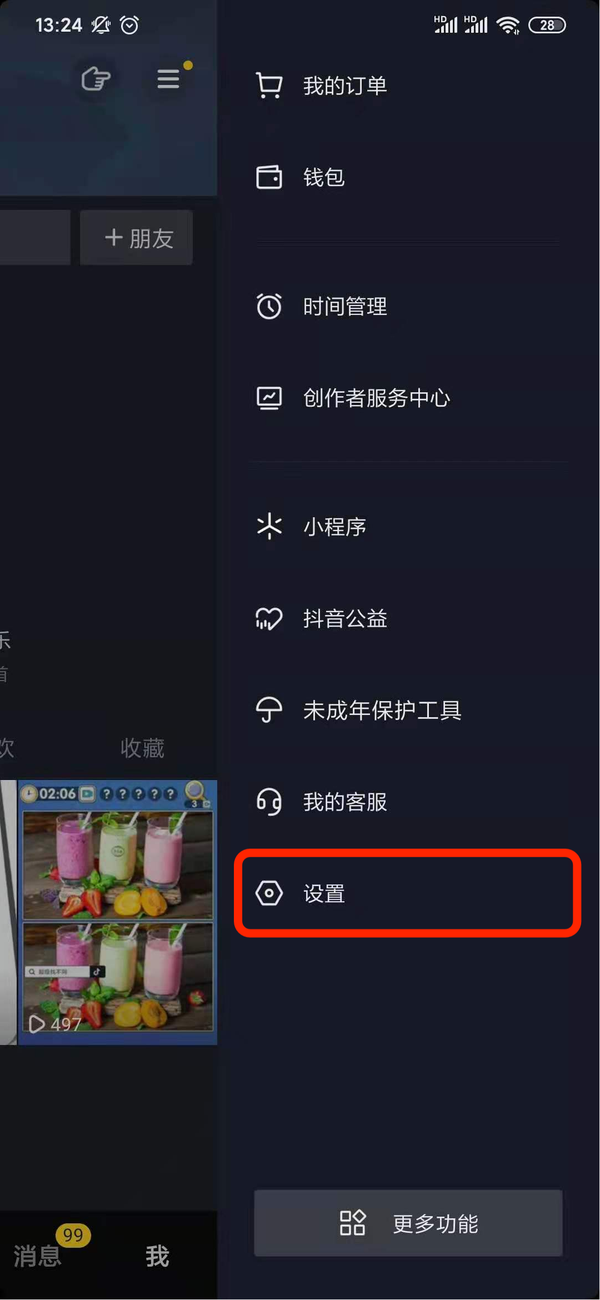Viewport: 600px width, 1300px height.
Task: Open 未成年保护工具
Action: (381, 711)
